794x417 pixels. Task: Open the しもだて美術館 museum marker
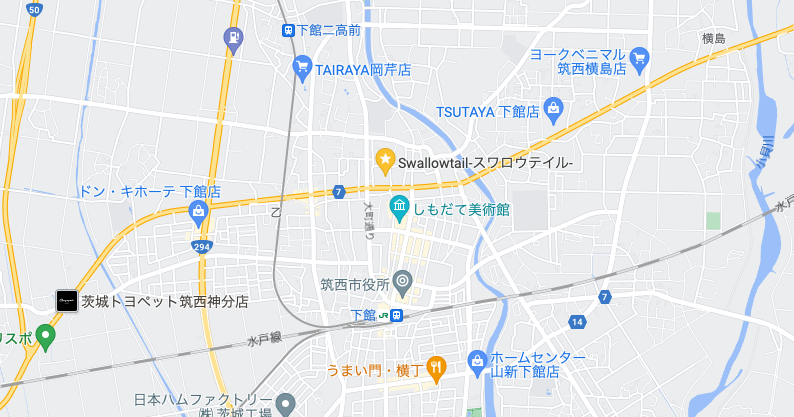400,208
